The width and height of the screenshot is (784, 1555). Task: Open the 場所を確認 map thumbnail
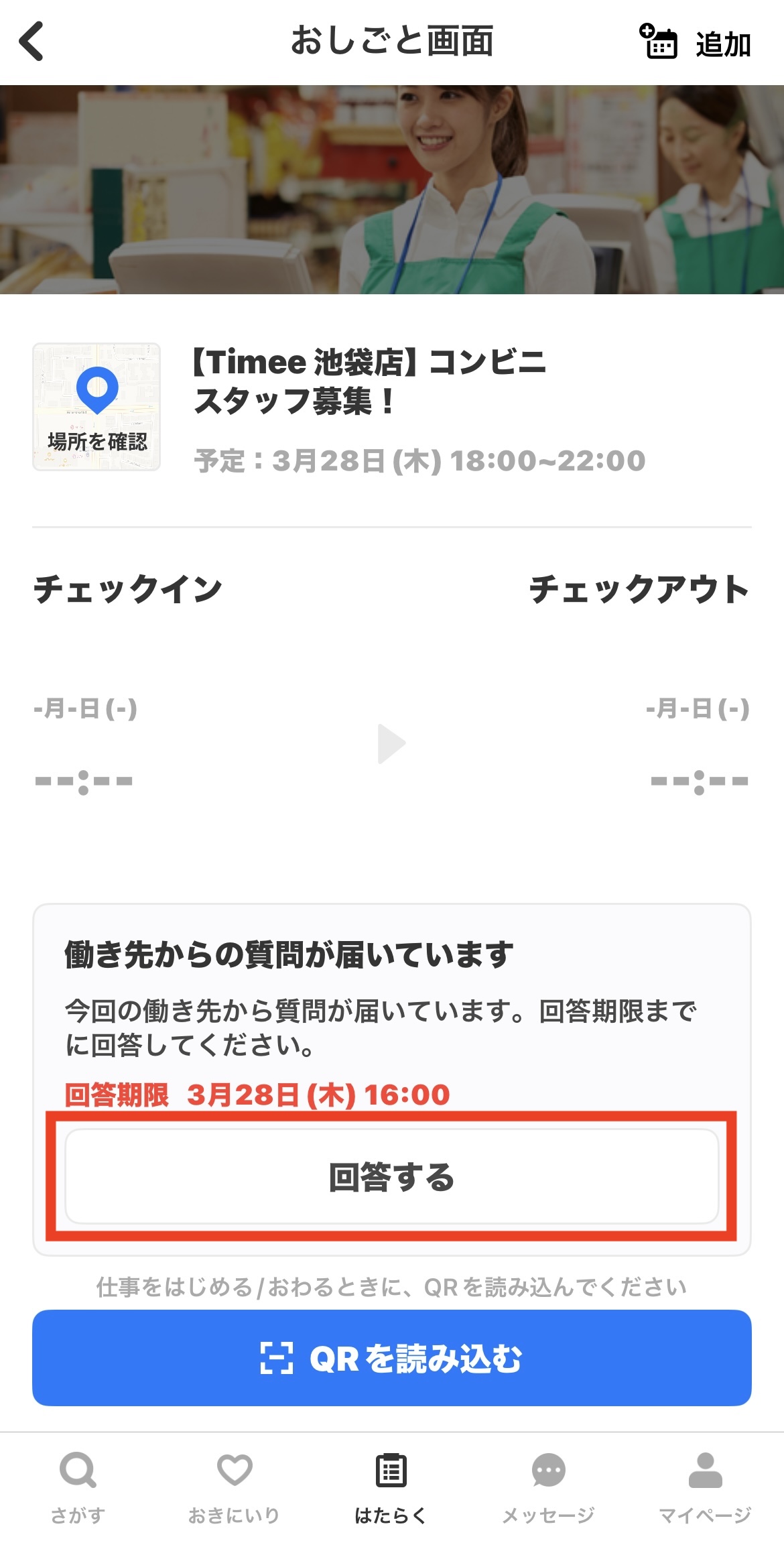pos(96,407)
